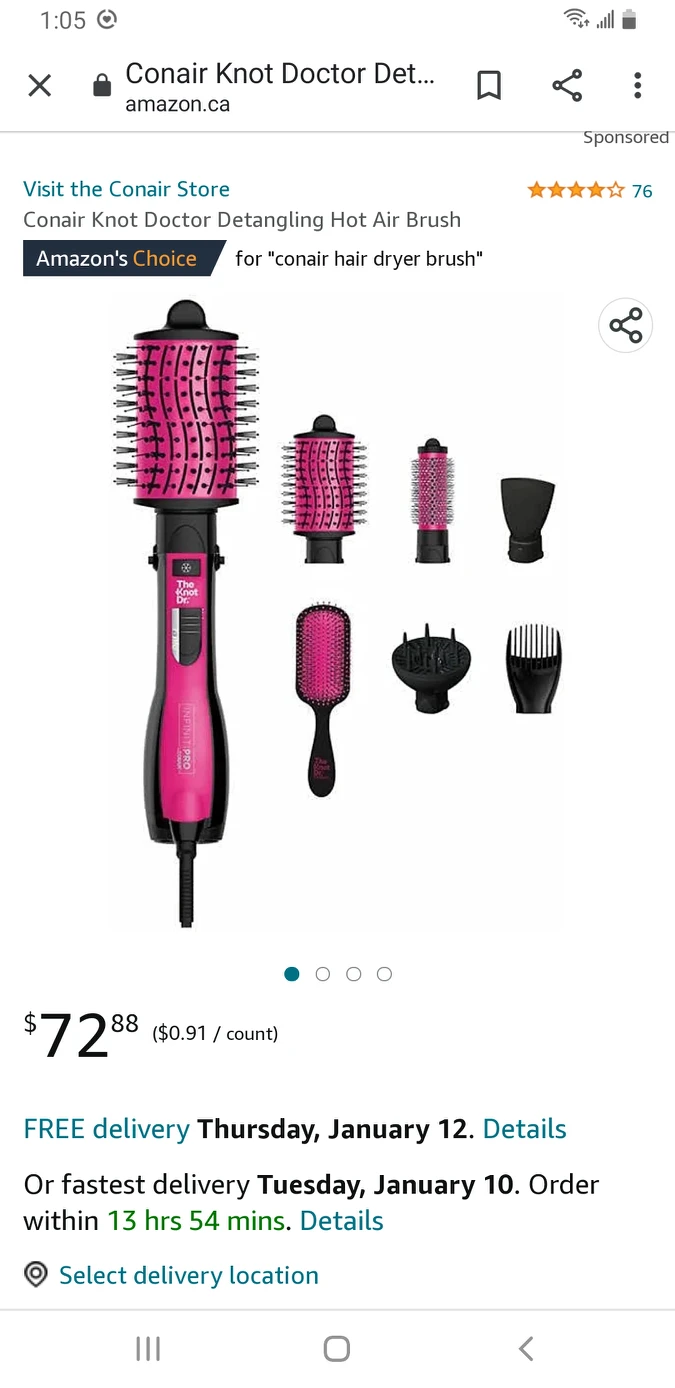Share the page from the browser toolbar

click(567, 86)
